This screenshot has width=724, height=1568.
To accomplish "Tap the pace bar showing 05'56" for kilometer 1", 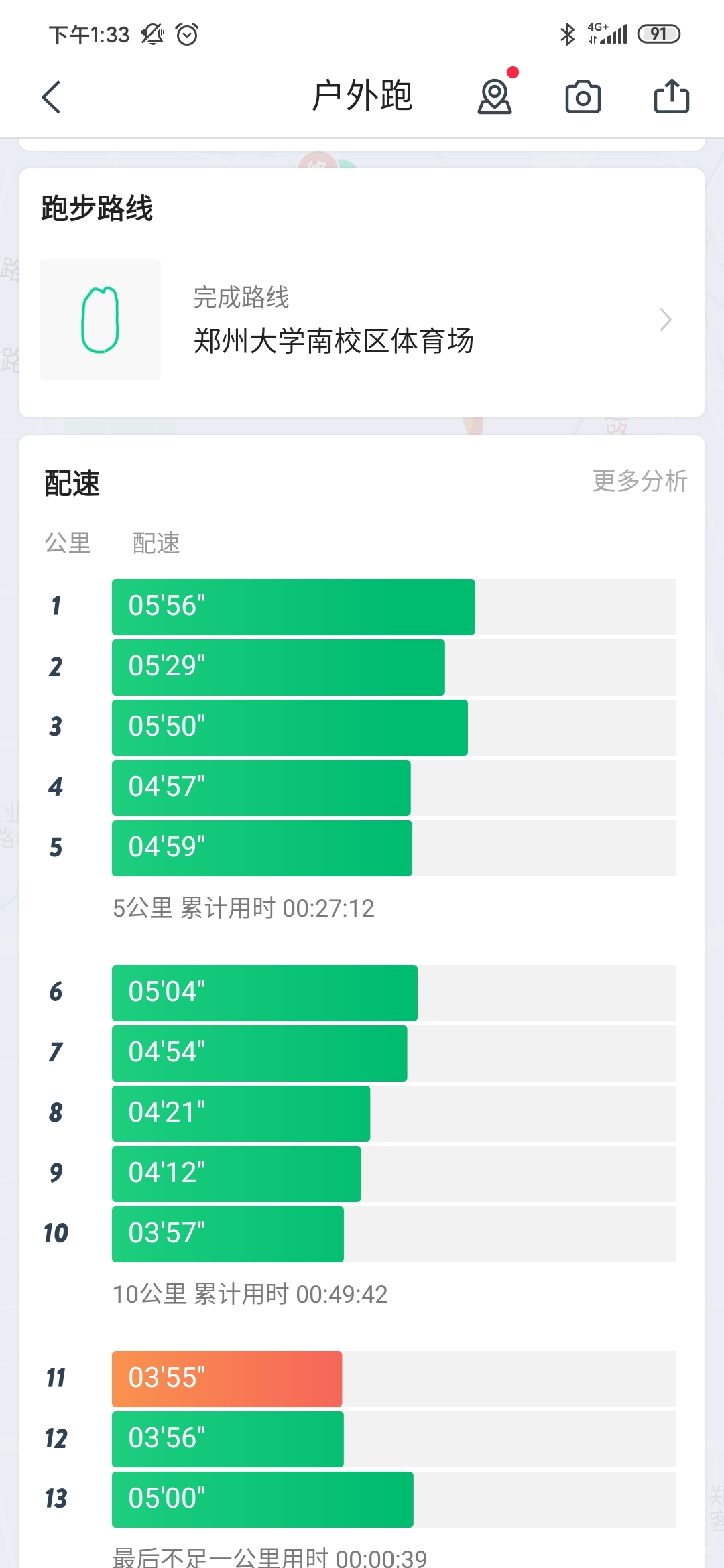I will tap(293, 605).
